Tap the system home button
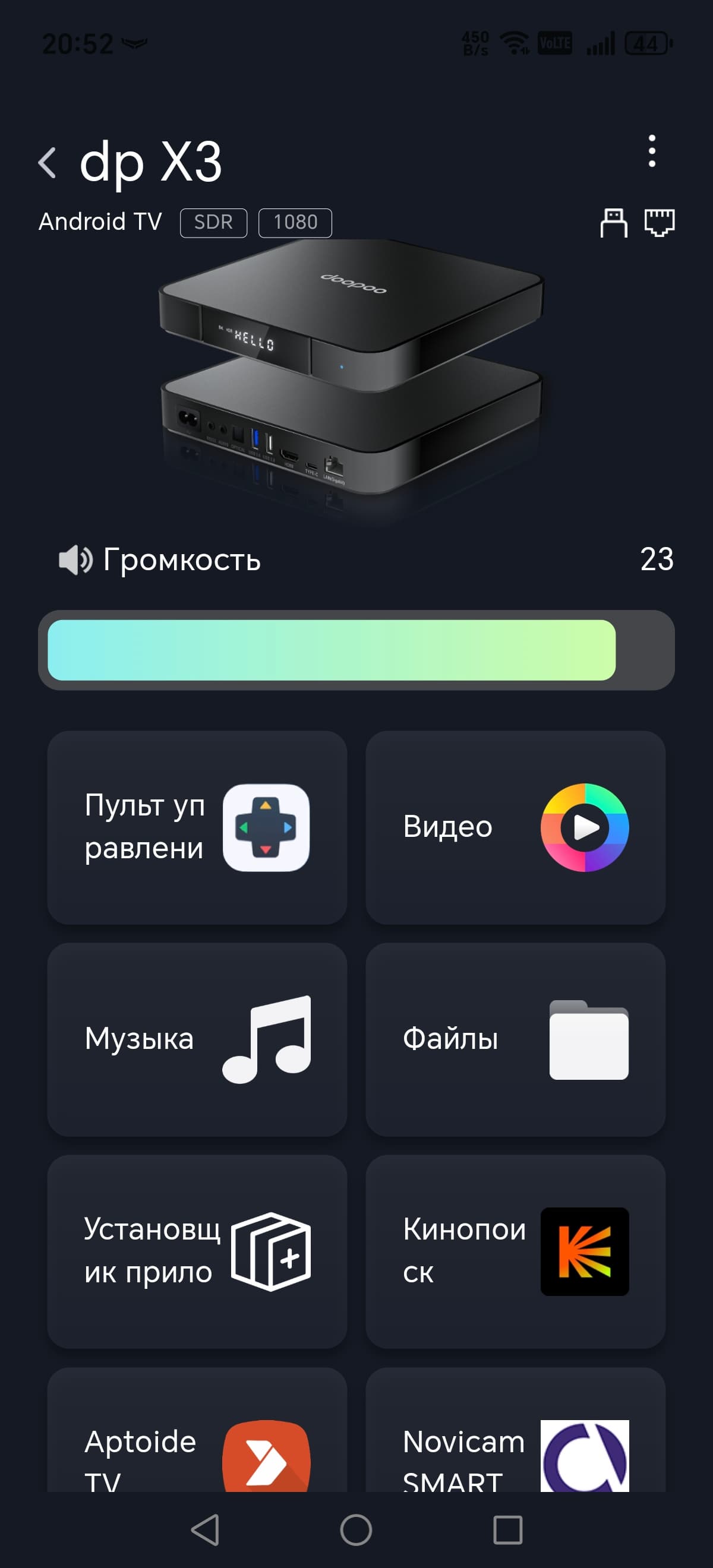713x1568 pixels. pos(356,1529)
